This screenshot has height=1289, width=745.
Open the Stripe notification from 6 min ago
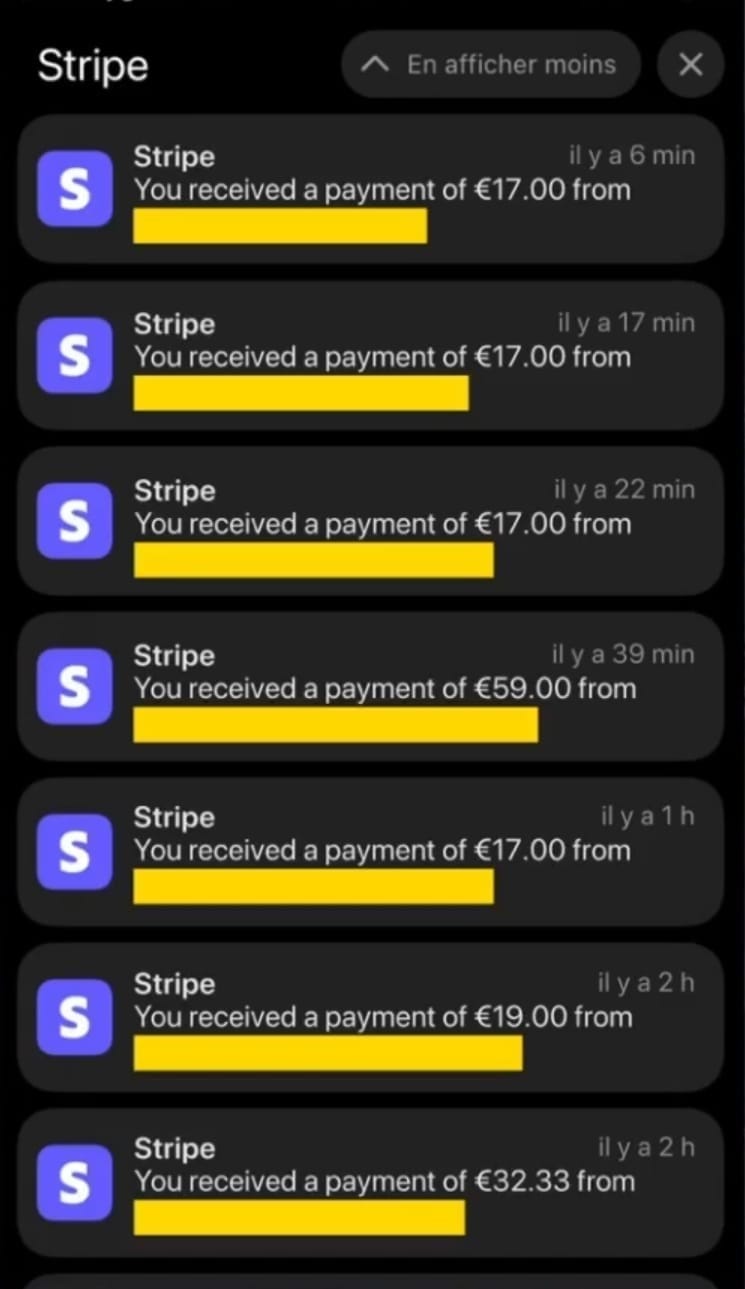pos(371,189)
